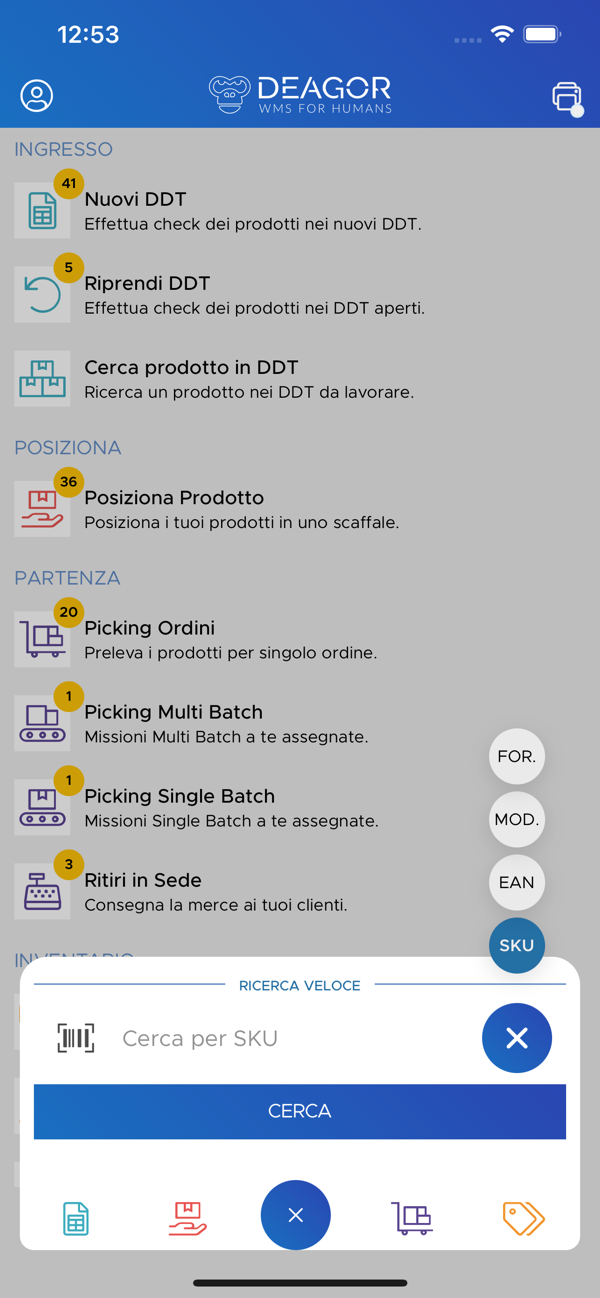Viewport: 600px width, 1298px height.
Task: Clear the SKU search field
Action: click(x=517, y=1038)
